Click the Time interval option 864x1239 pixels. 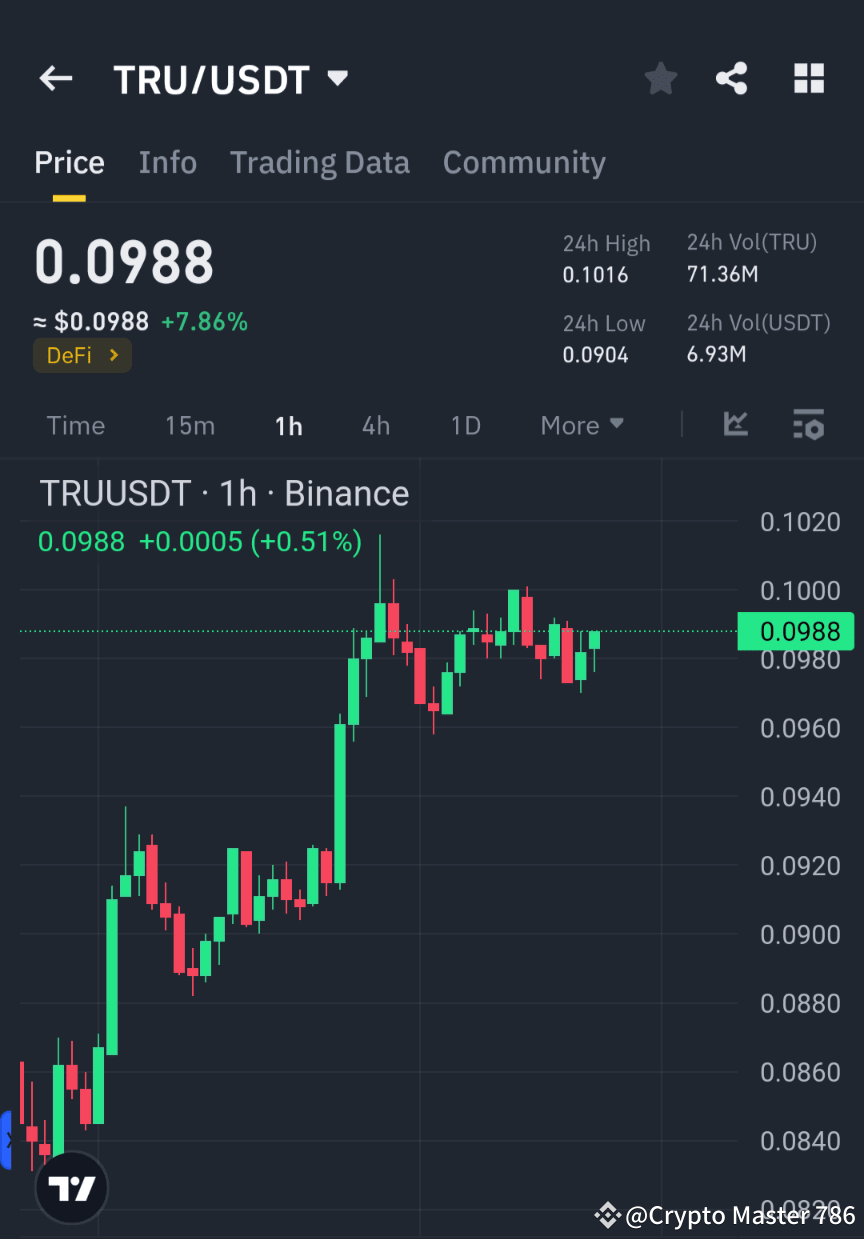pos(75,425)
